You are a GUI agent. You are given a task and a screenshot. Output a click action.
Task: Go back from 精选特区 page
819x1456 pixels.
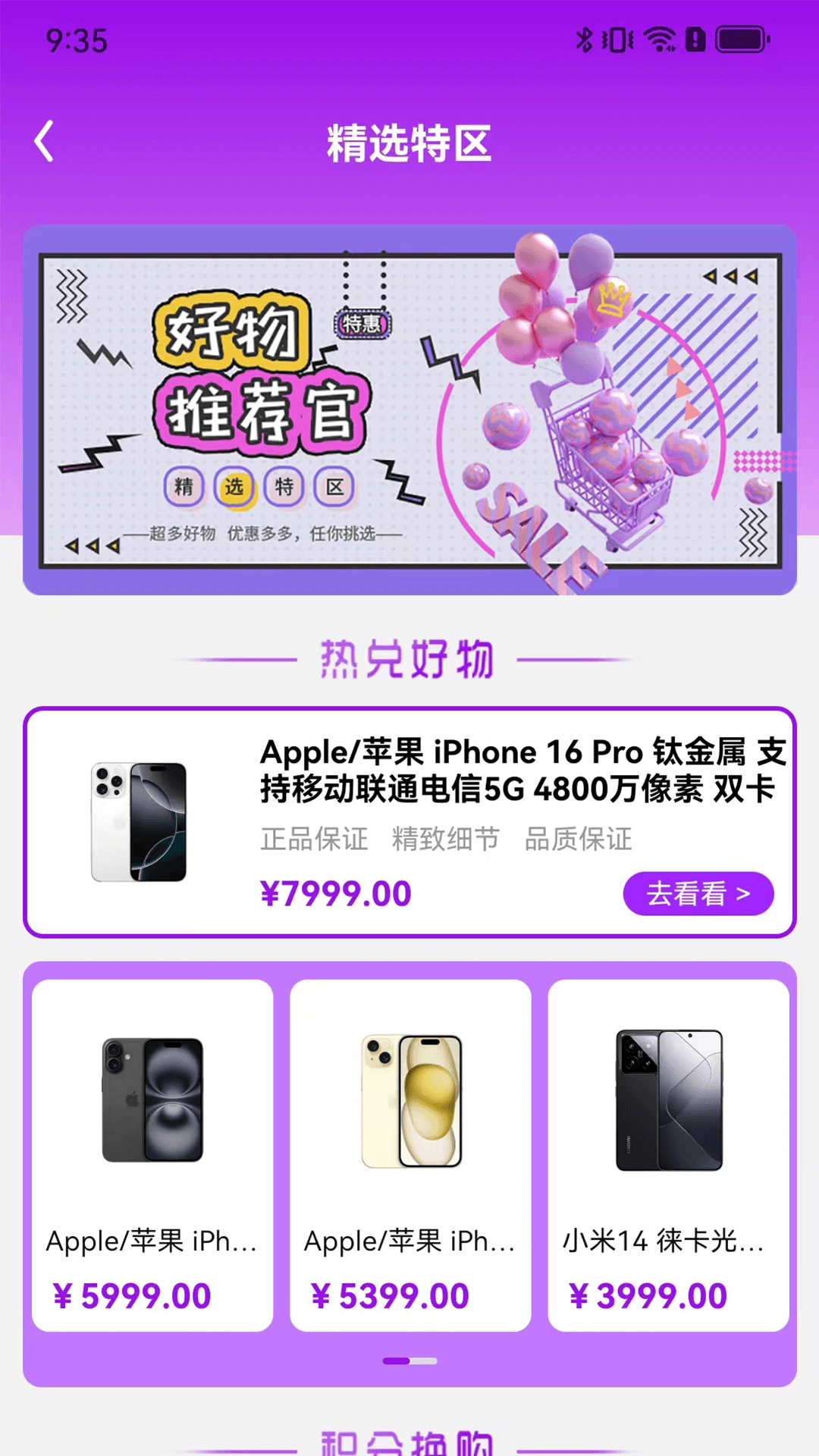point(44,142)
